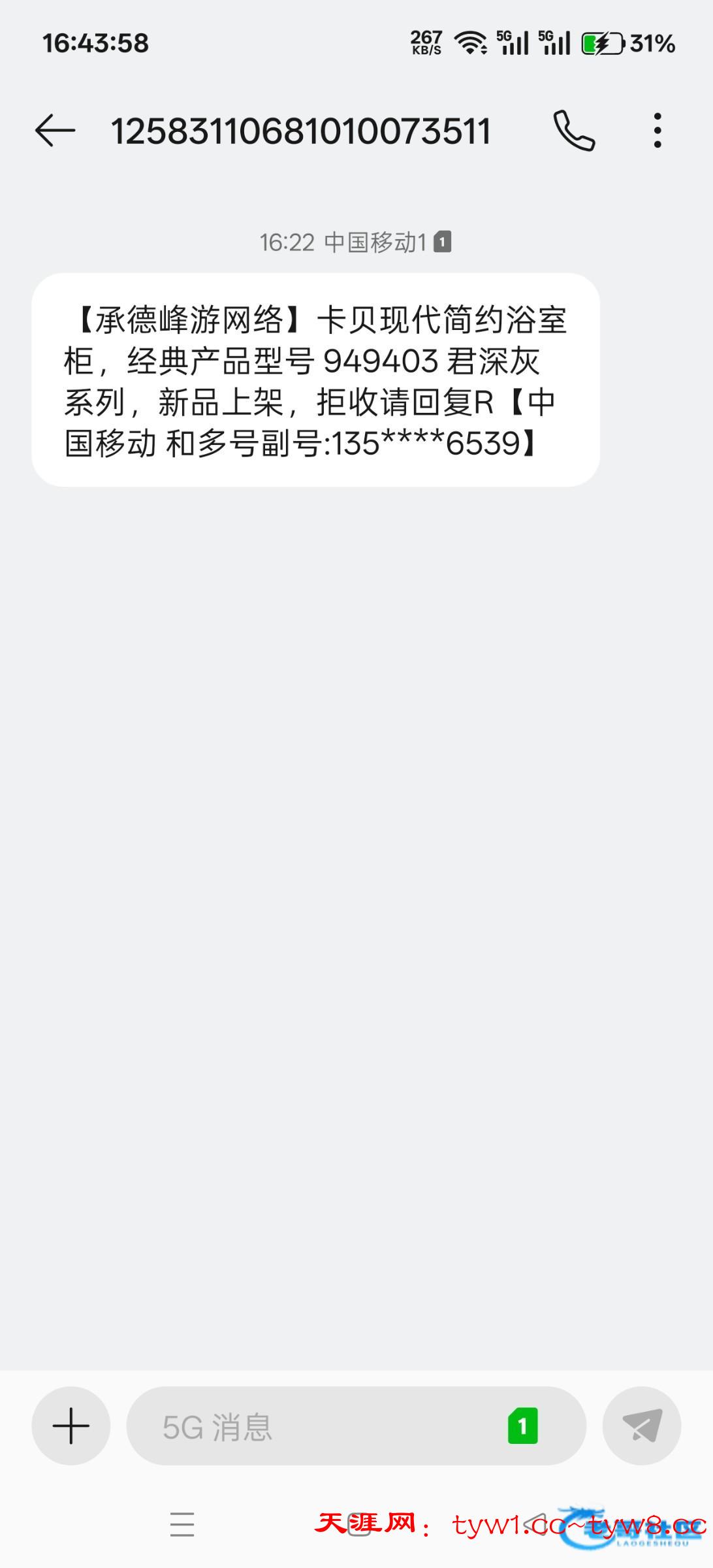Open the three-dot overflow menu

point(658,129)
